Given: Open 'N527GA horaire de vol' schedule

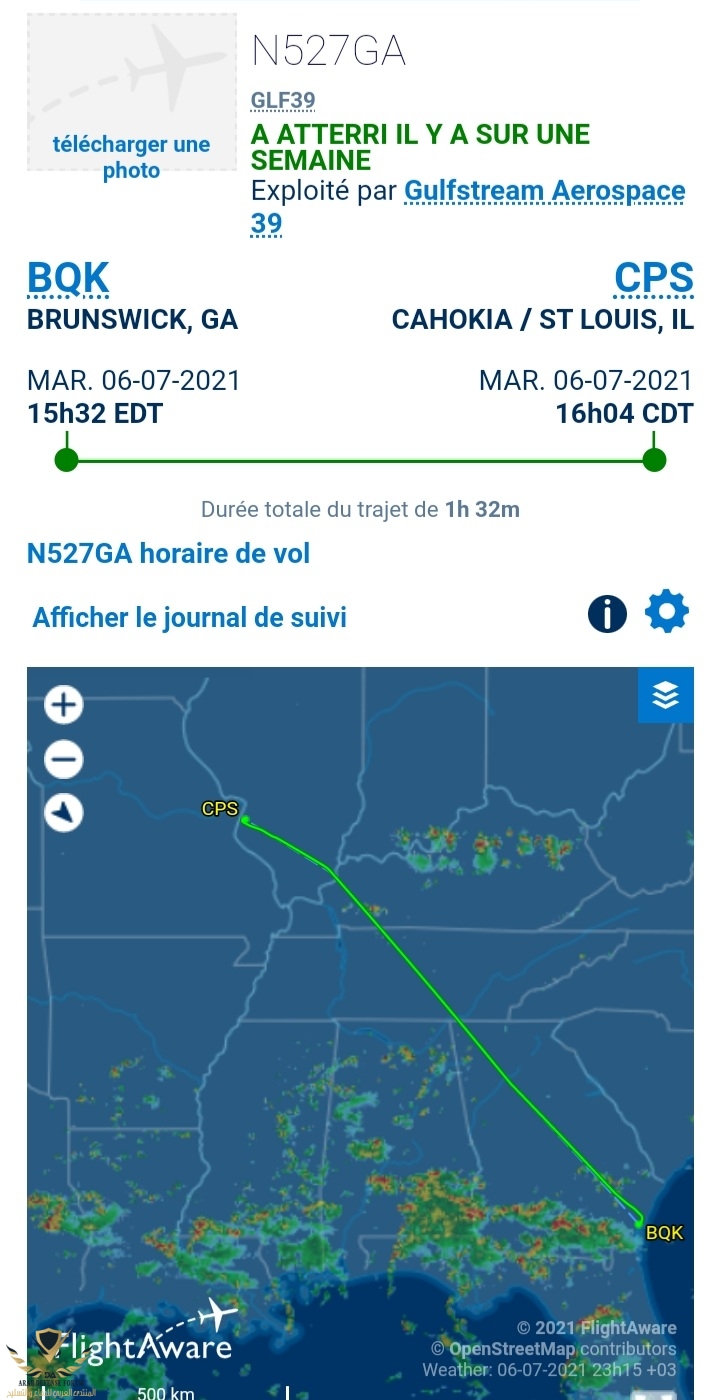Looking at the screenshot, I should point(168,553).
